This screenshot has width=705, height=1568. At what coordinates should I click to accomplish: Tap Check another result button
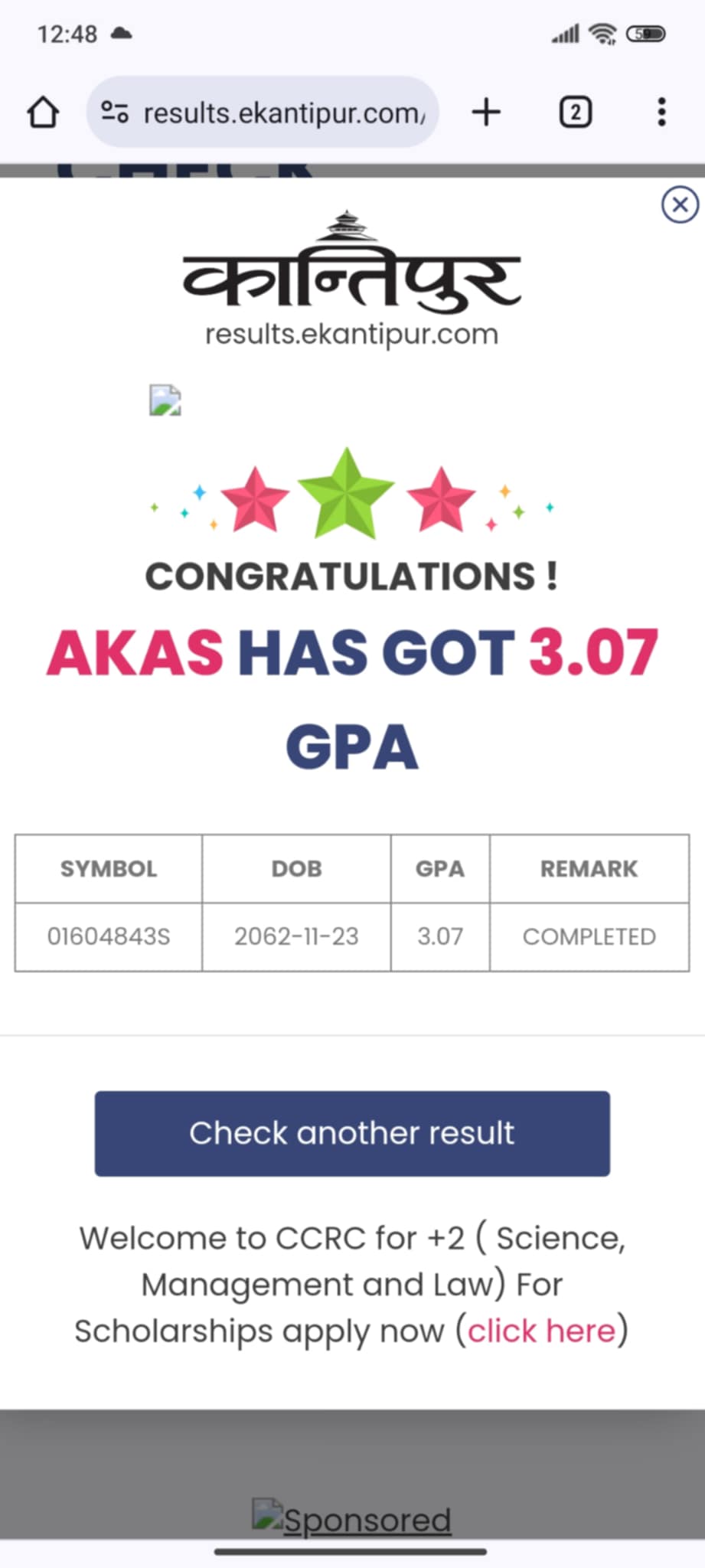tap(352, 1133)
